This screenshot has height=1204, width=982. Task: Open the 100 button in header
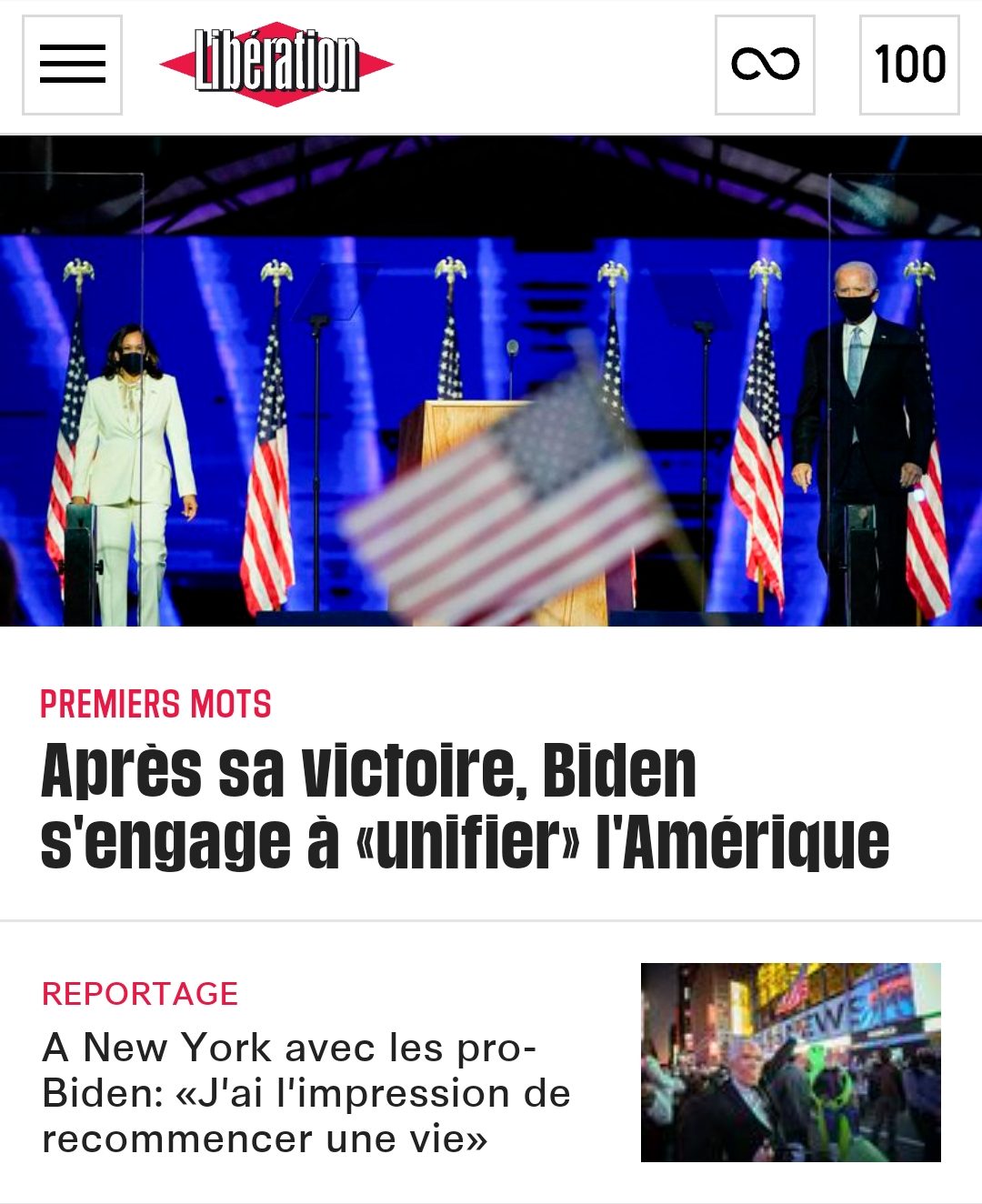pos(908,65)
